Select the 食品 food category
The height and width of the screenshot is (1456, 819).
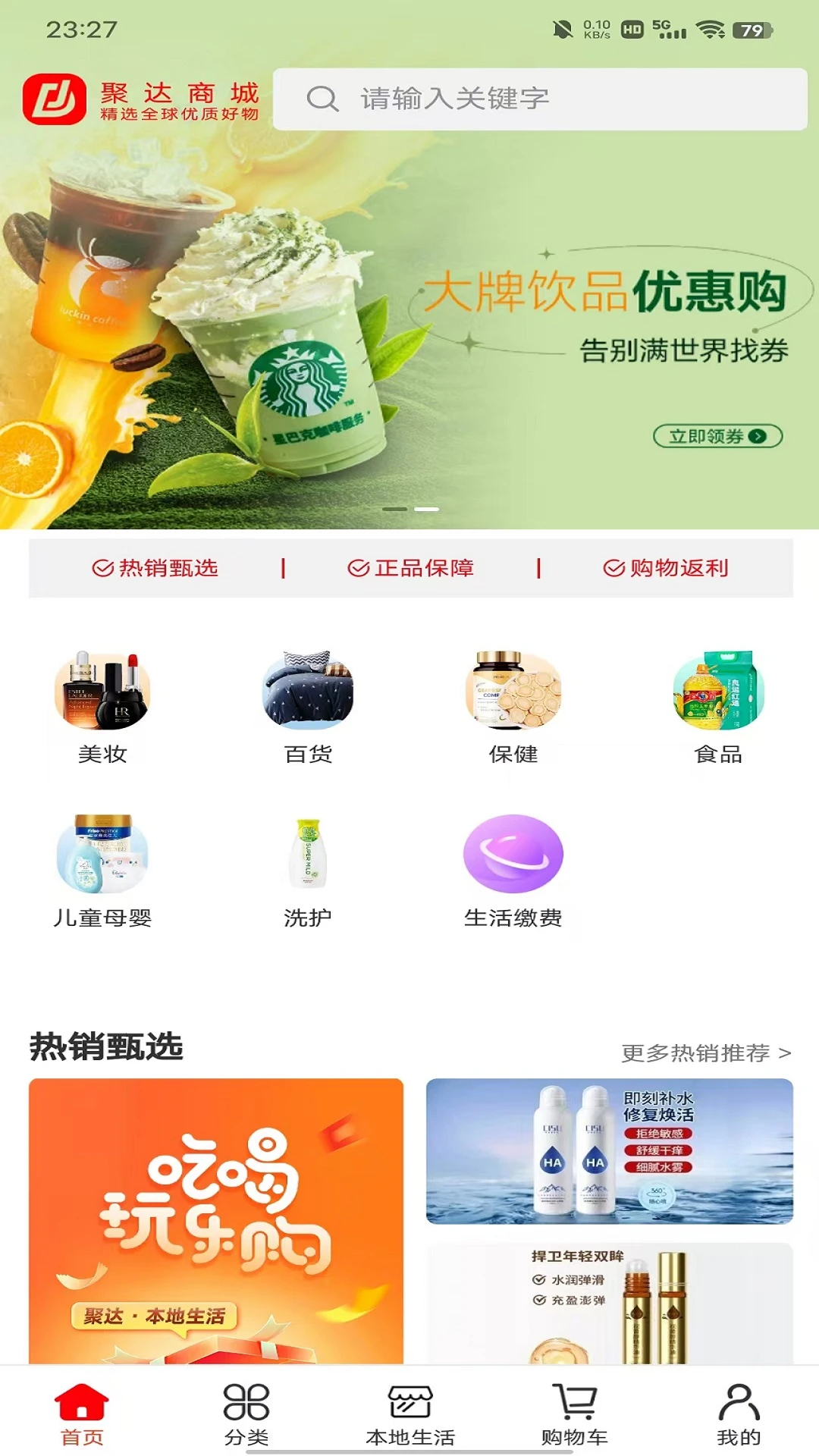718,707
